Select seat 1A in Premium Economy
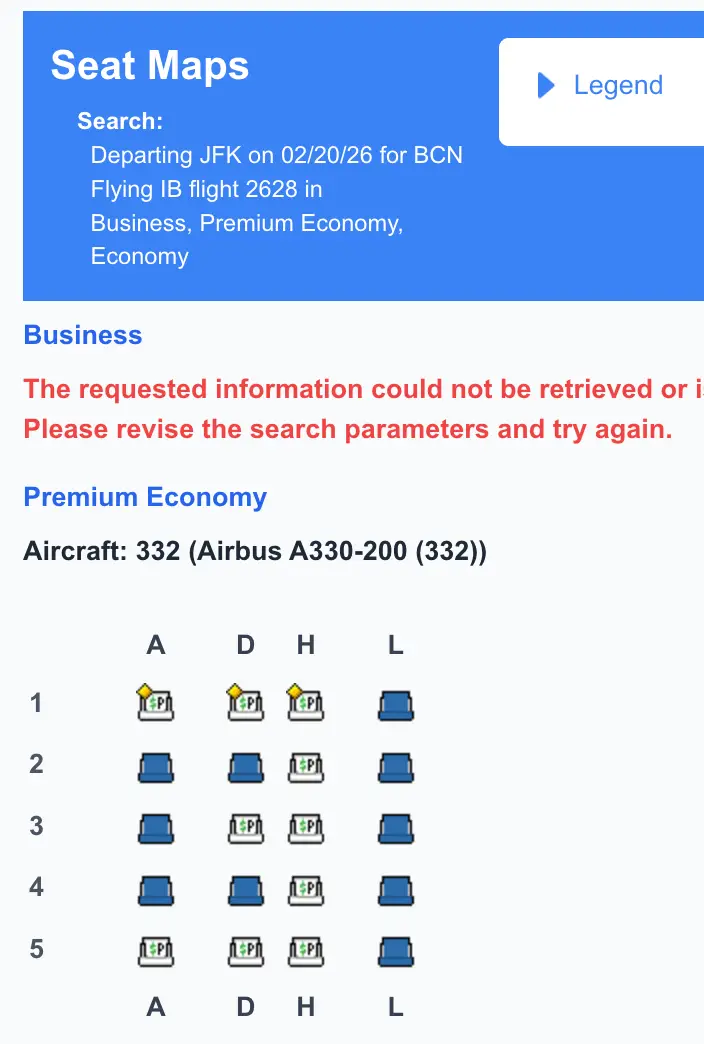Image resolution: width=704 pixels, height=1044 pixels. point(155,705)
